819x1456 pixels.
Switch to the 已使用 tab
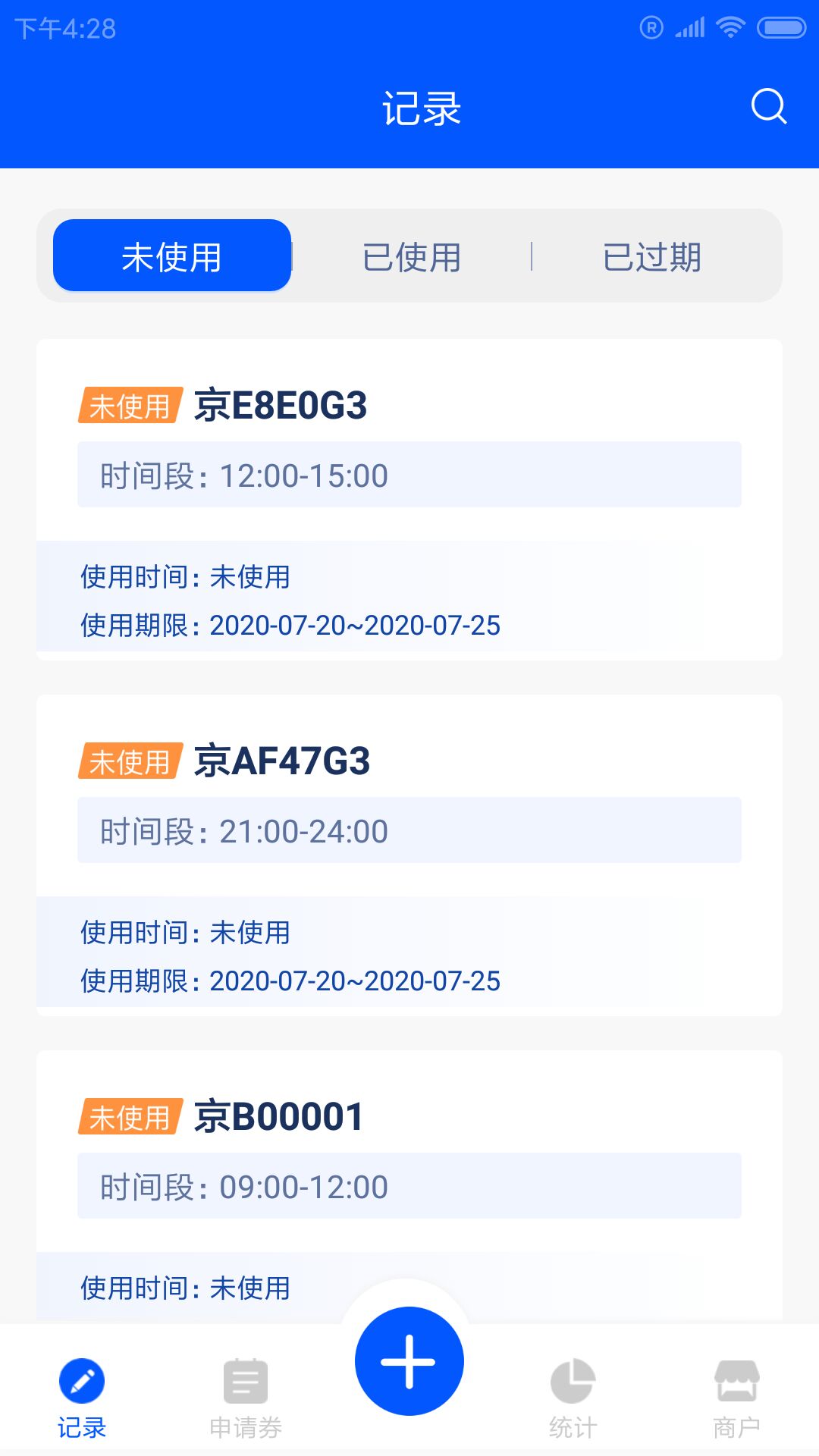[413, 256]
